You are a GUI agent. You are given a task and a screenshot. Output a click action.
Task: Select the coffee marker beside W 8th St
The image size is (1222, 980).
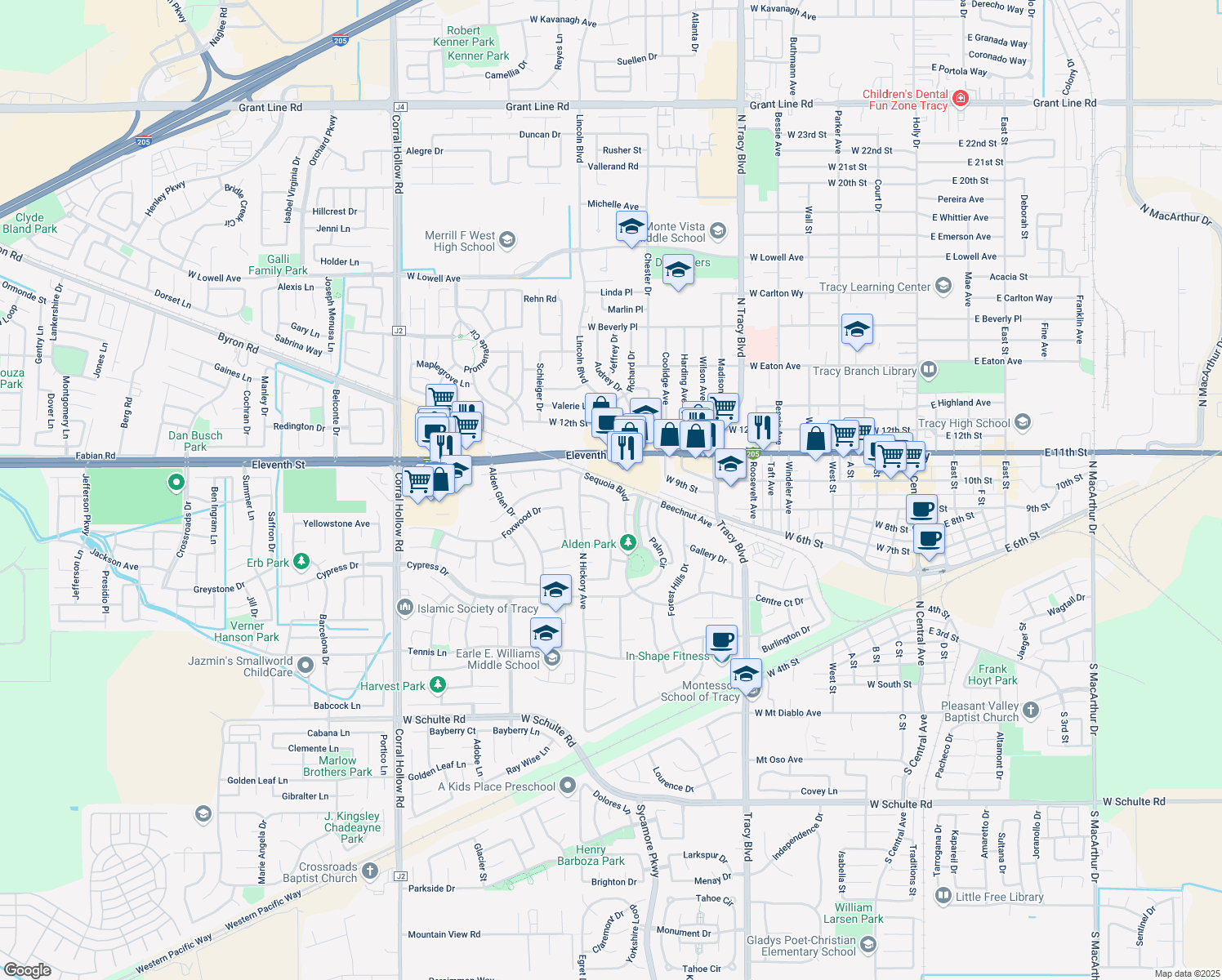coord(921,510)
